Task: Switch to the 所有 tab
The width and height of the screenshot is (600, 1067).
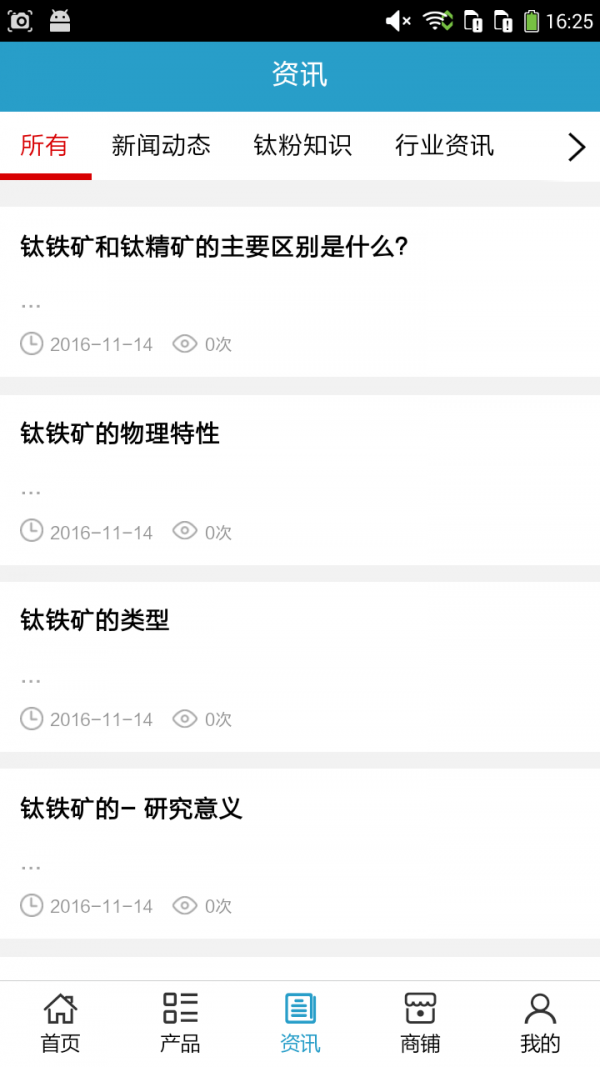Action: pyautogui.click(x=45, y=146)
